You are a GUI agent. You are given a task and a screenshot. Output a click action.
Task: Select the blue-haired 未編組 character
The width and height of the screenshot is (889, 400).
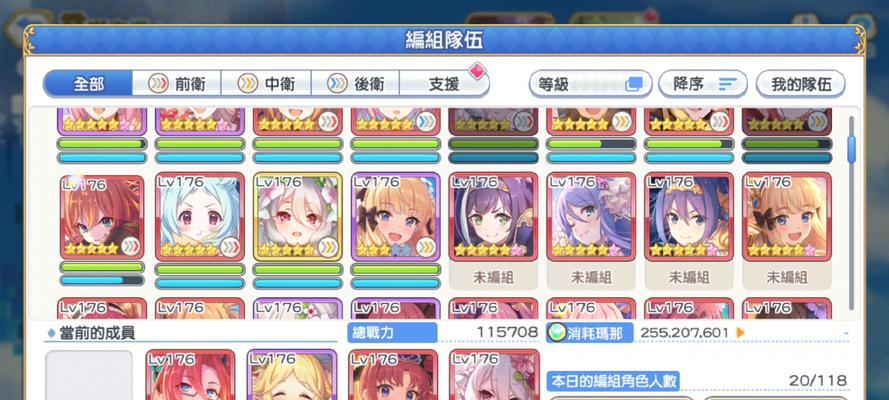point(688,217)
